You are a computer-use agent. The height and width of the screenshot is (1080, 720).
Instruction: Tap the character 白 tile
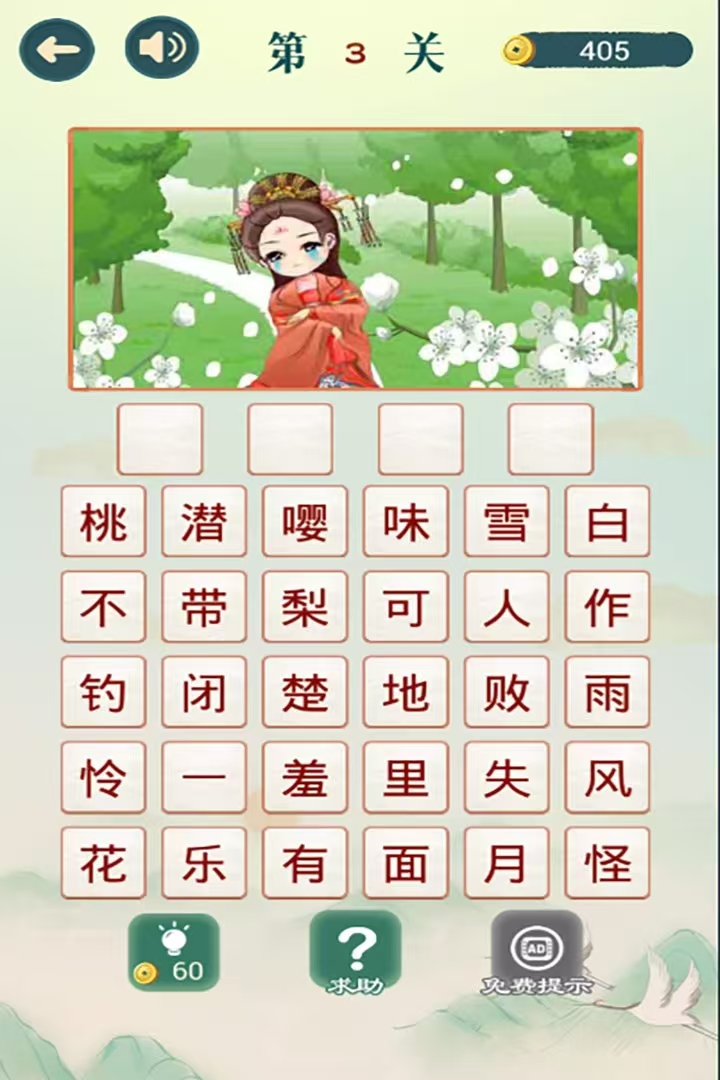(x=607, y=522)
